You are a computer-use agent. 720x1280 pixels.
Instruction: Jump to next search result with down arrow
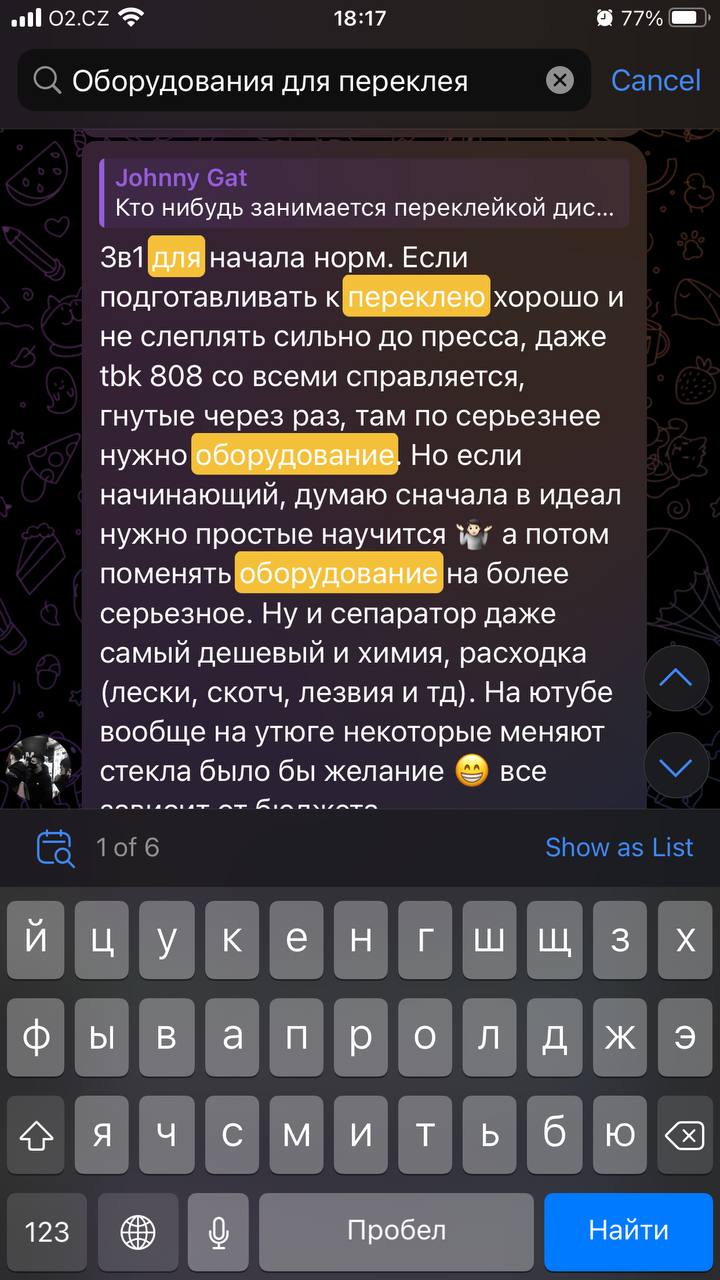point(677,768)
